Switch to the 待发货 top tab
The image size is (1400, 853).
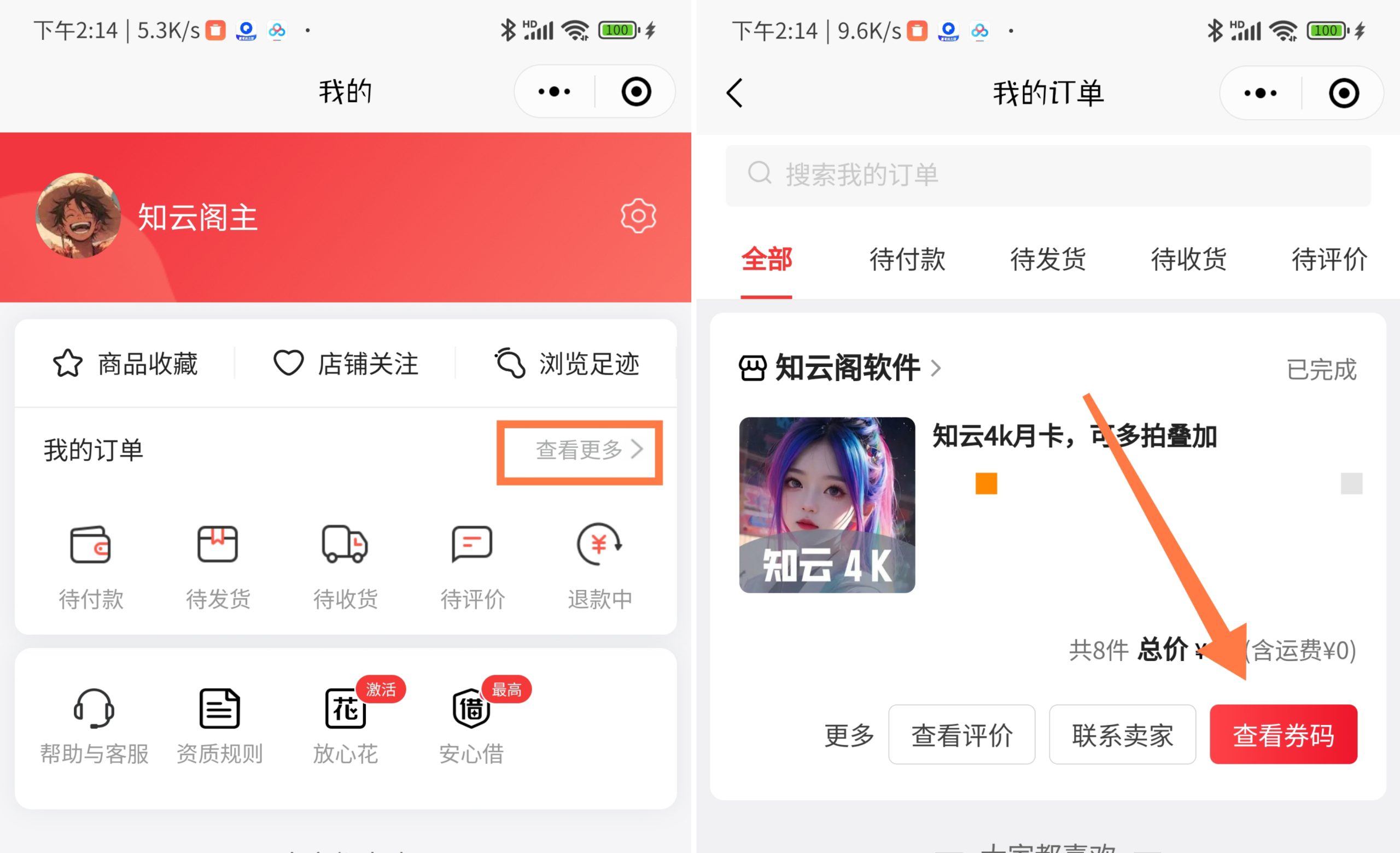[x=1047, y=260]
